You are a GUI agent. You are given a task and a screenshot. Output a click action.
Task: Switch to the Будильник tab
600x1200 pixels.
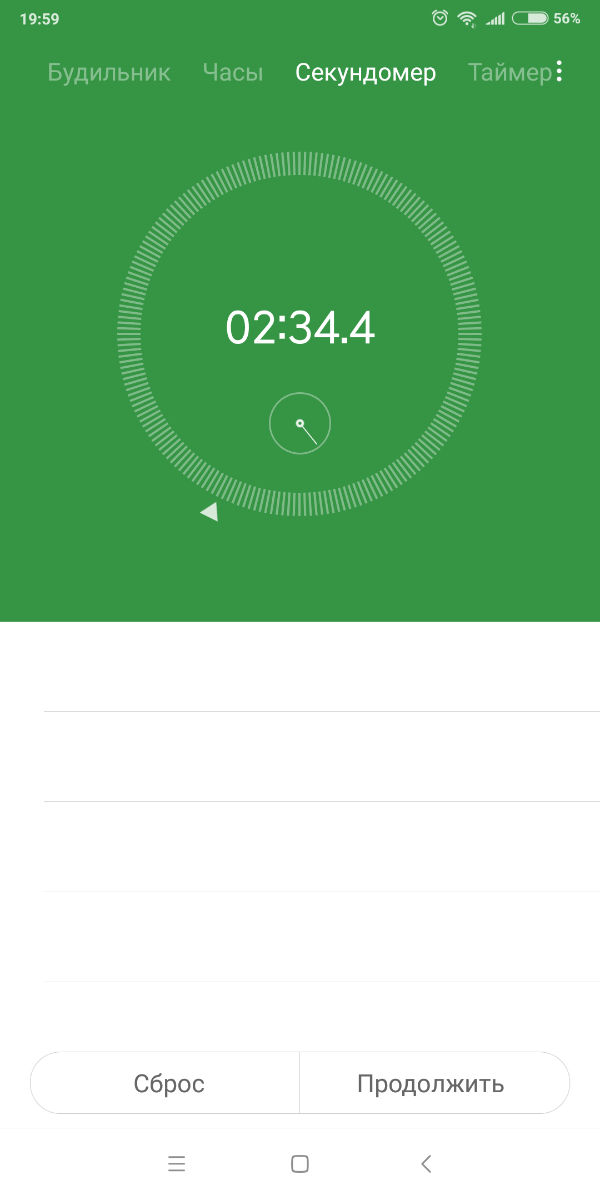[x=109, y=73]
